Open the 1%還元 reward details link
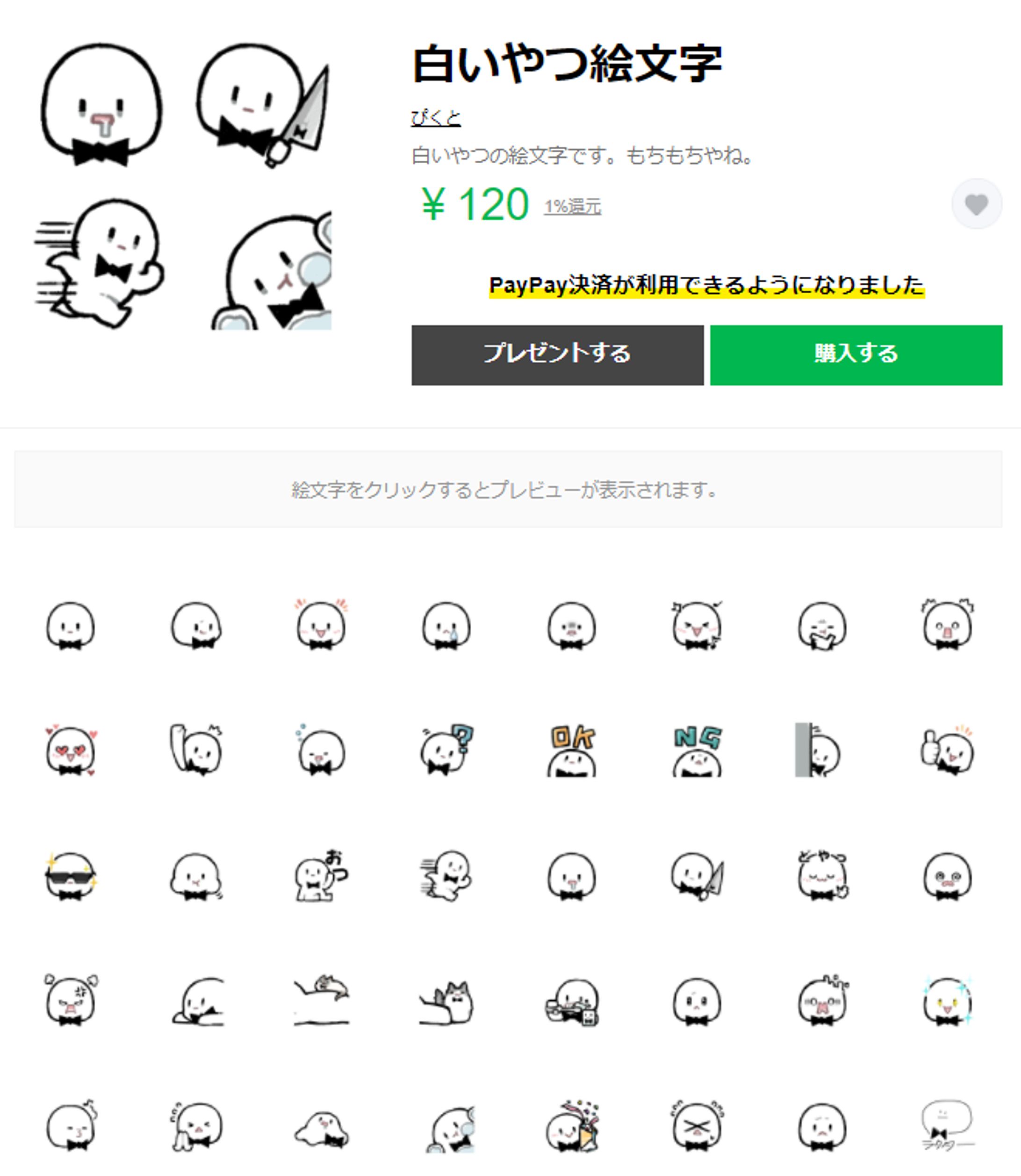This screenshot has height=1176, width=1021. pos(572,206)
